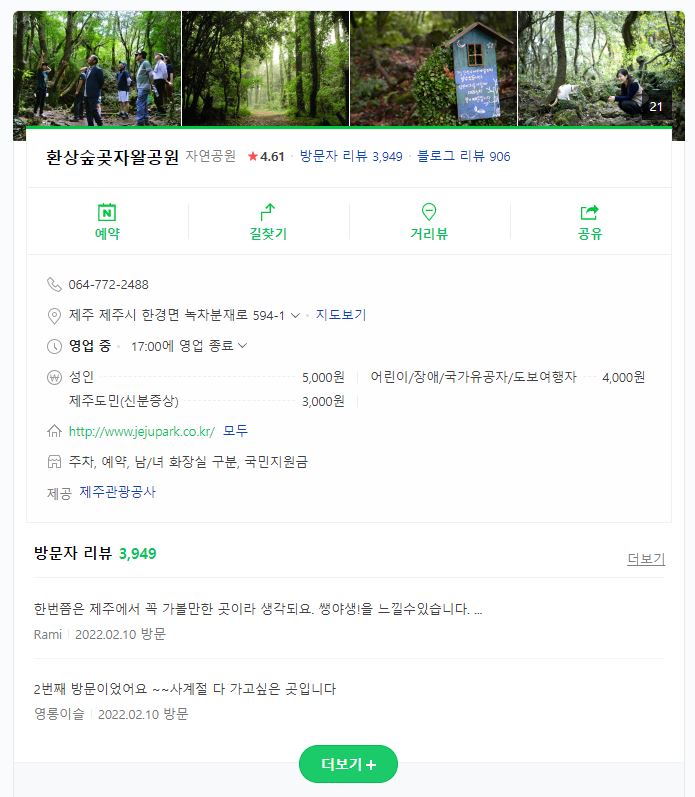Expand the address 녹차분재로 594-1 details
Screen dimensions: 695x797
(x=295, y=316)
